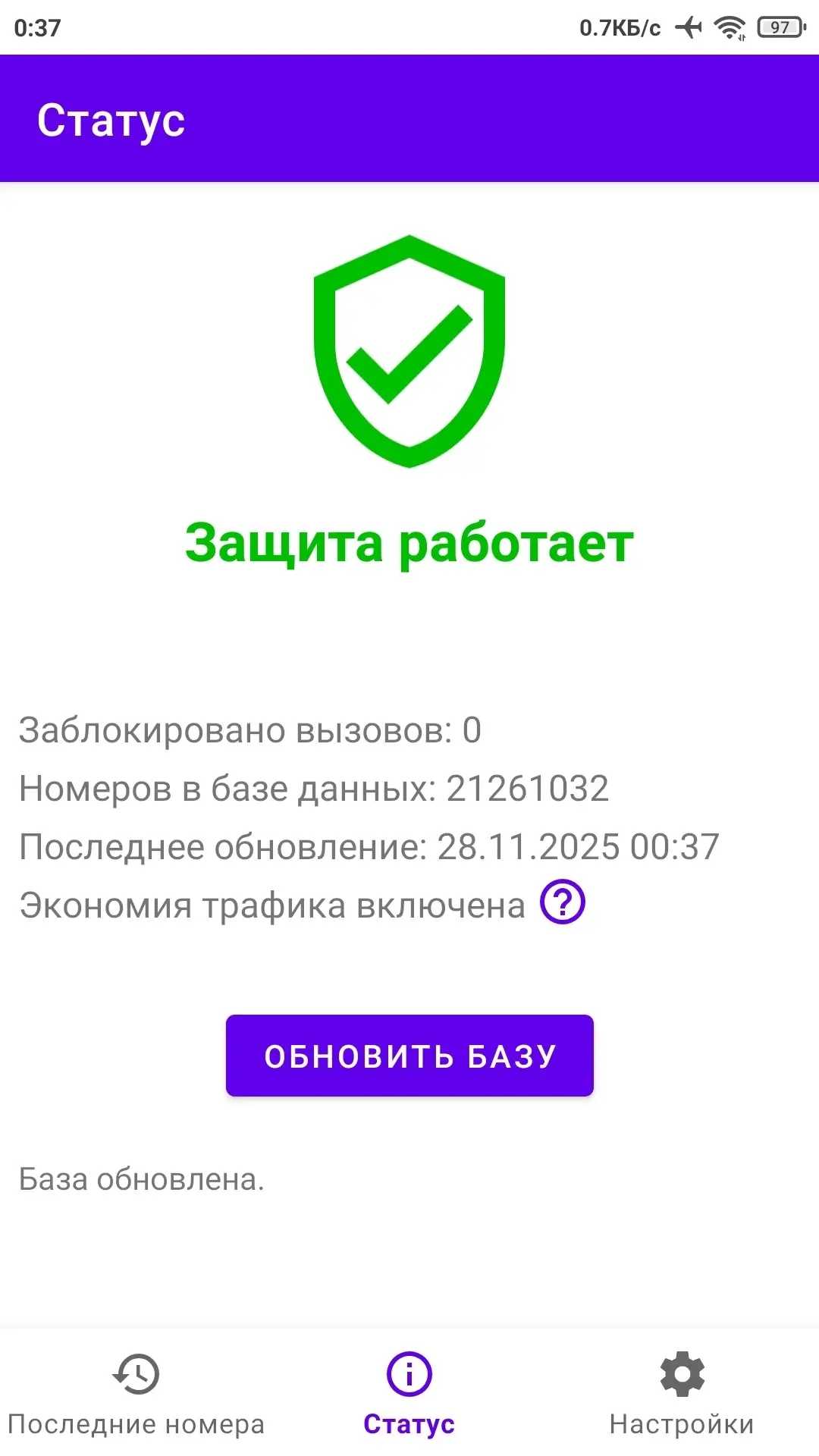
Task: Tap the ОБНОВИТЬ БАЗУ button
Action: click(409, 1056)
